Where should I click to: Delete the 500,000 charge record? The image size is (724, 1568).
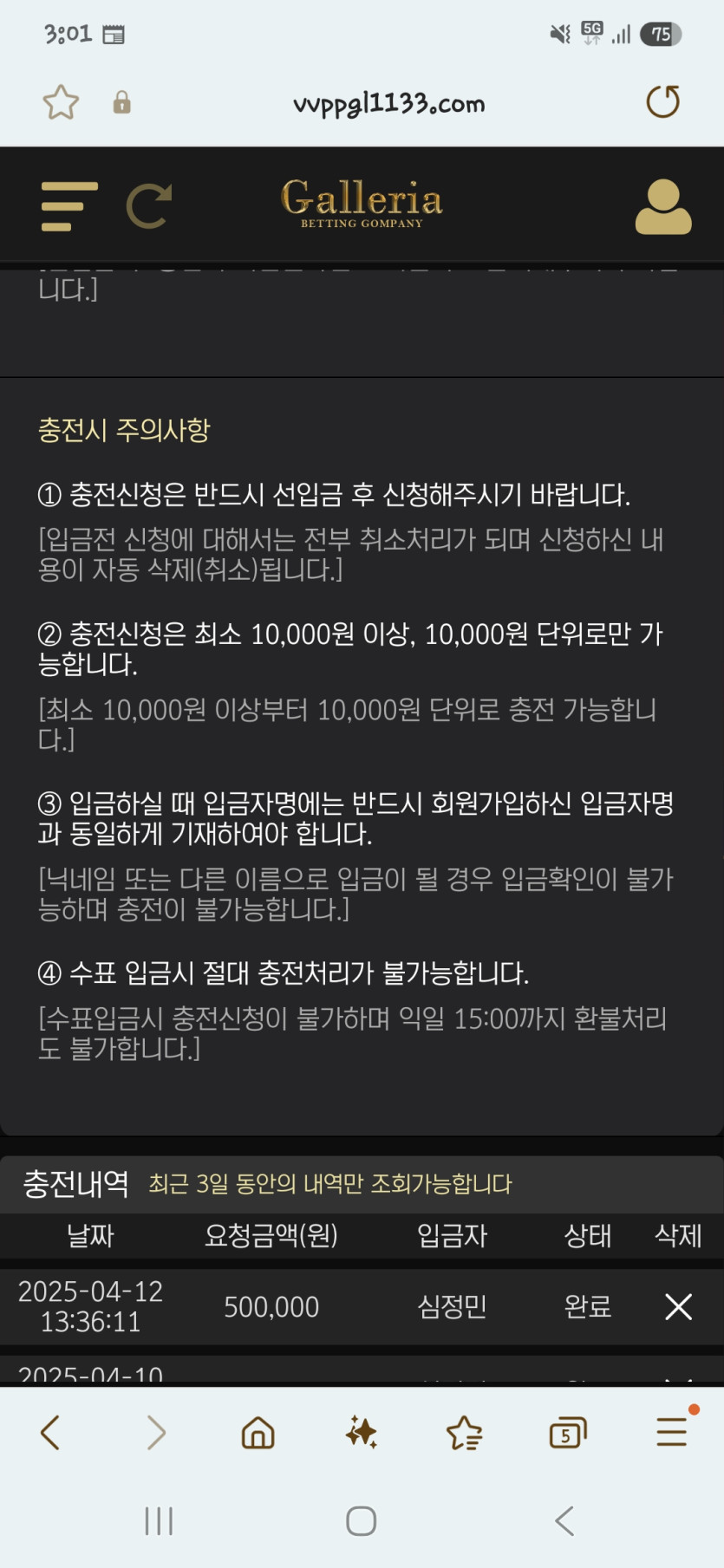[x=678, y=1306]
